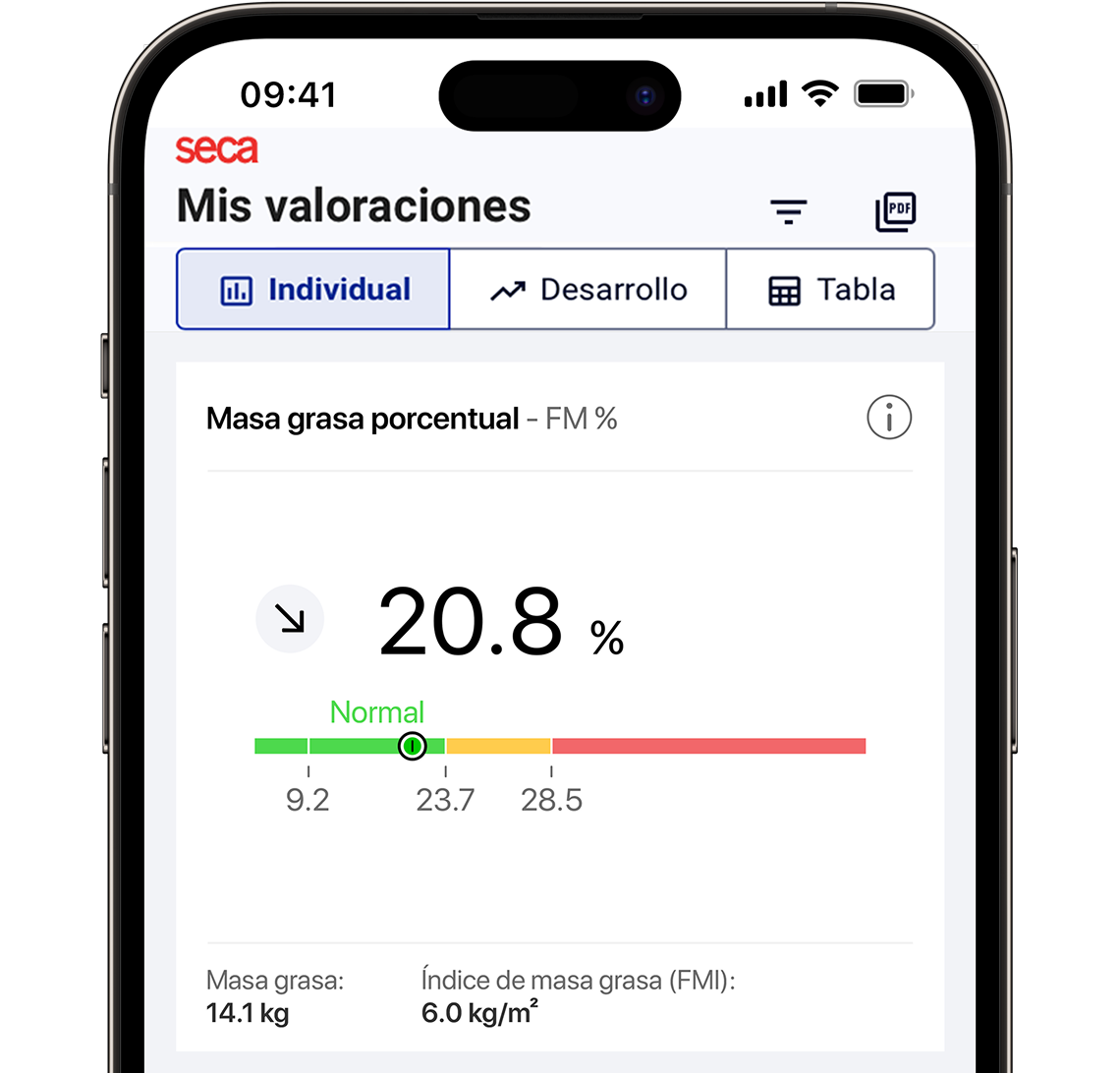Export the assessments as PDF
Viewport: 1120px width, 1073px height.
(895, 211)
